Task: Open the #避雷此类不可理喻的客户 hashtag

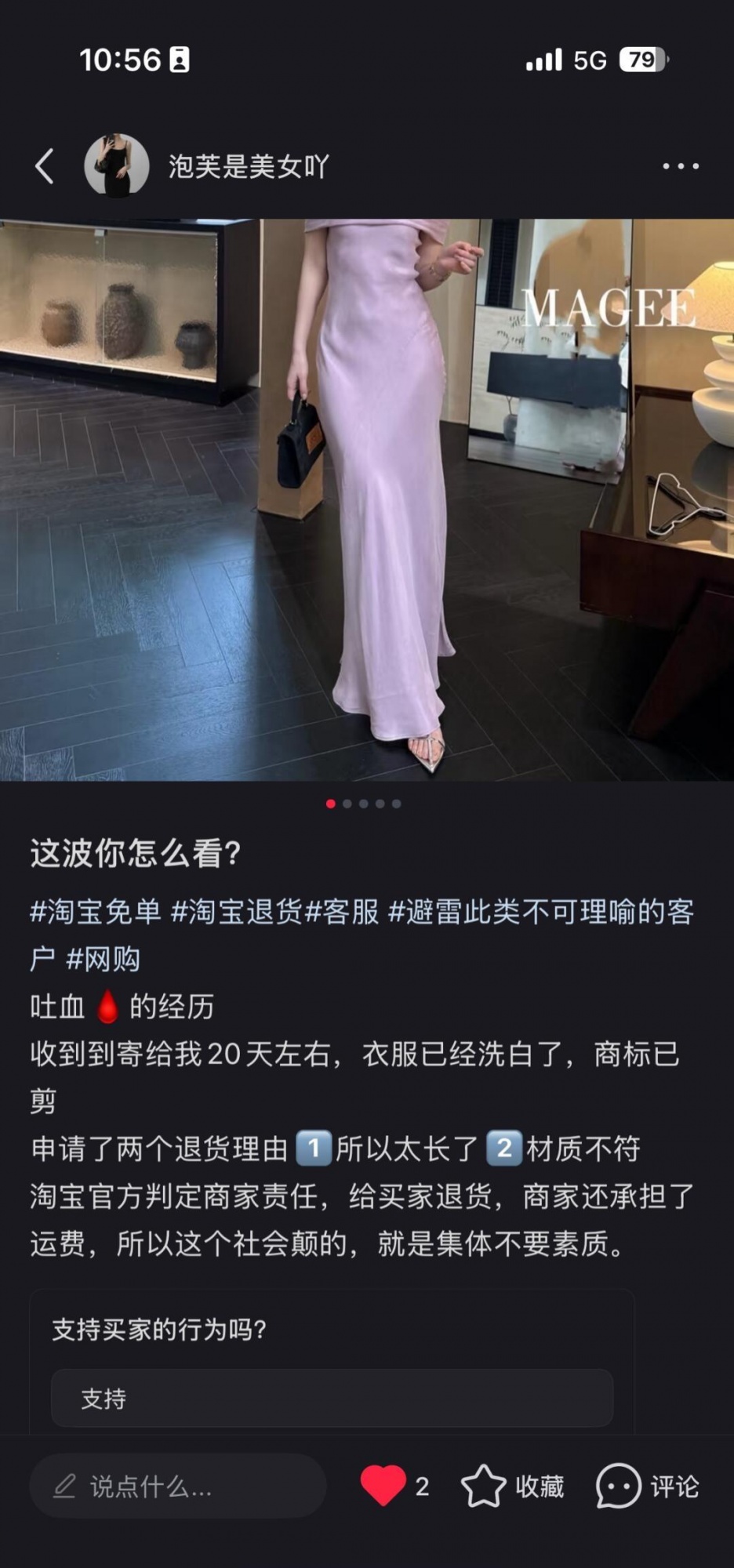Action: [x=541, y=912]
